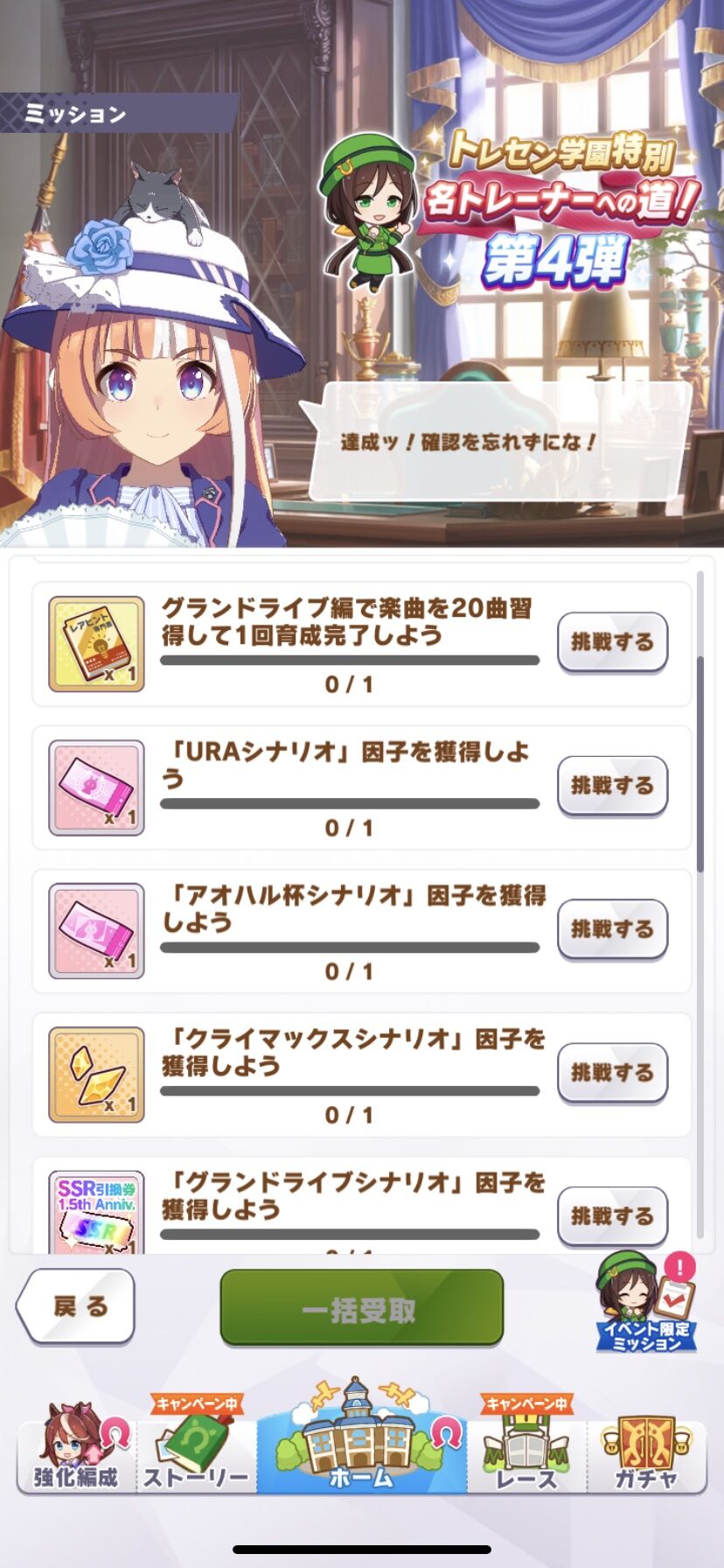Click the レアヒント book reward icon
This screenshot has height=1568, width=724.
tap(96, 642)
